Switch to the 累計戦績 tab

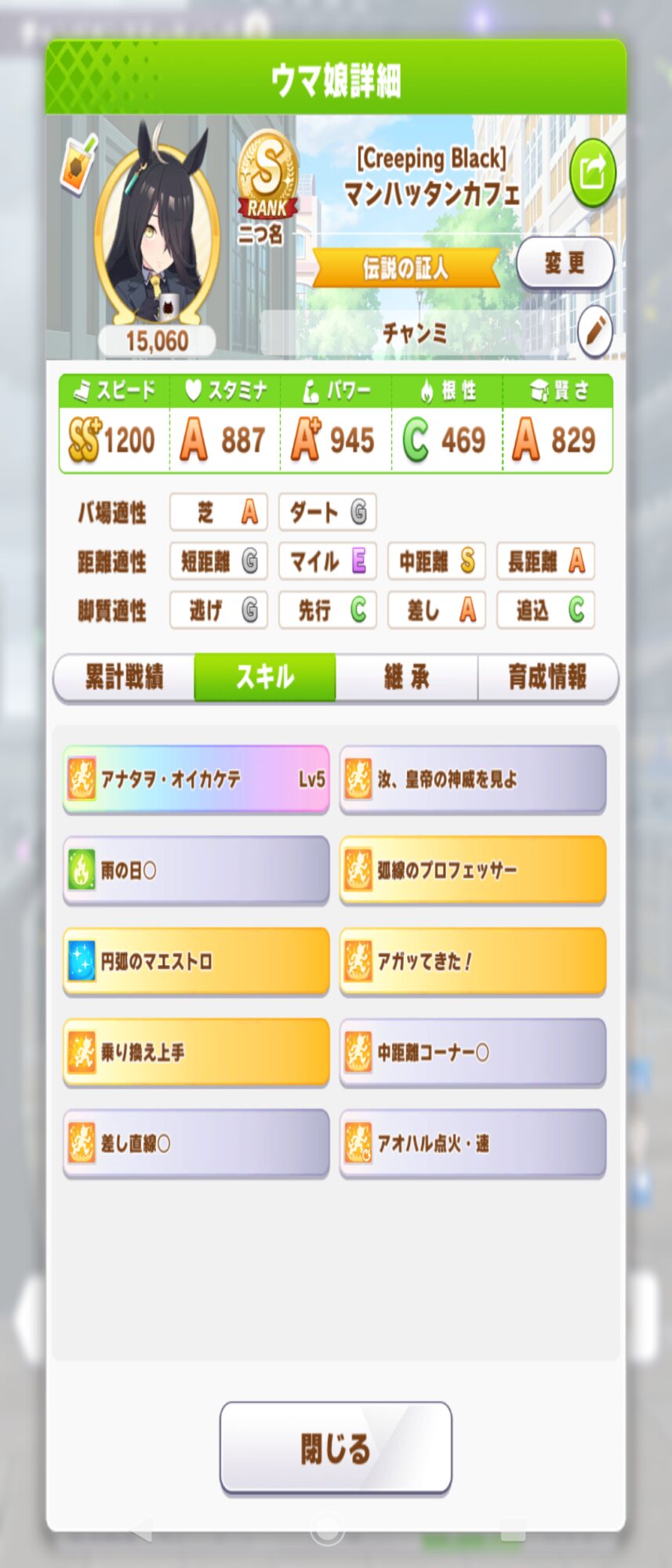pos(124,677)
